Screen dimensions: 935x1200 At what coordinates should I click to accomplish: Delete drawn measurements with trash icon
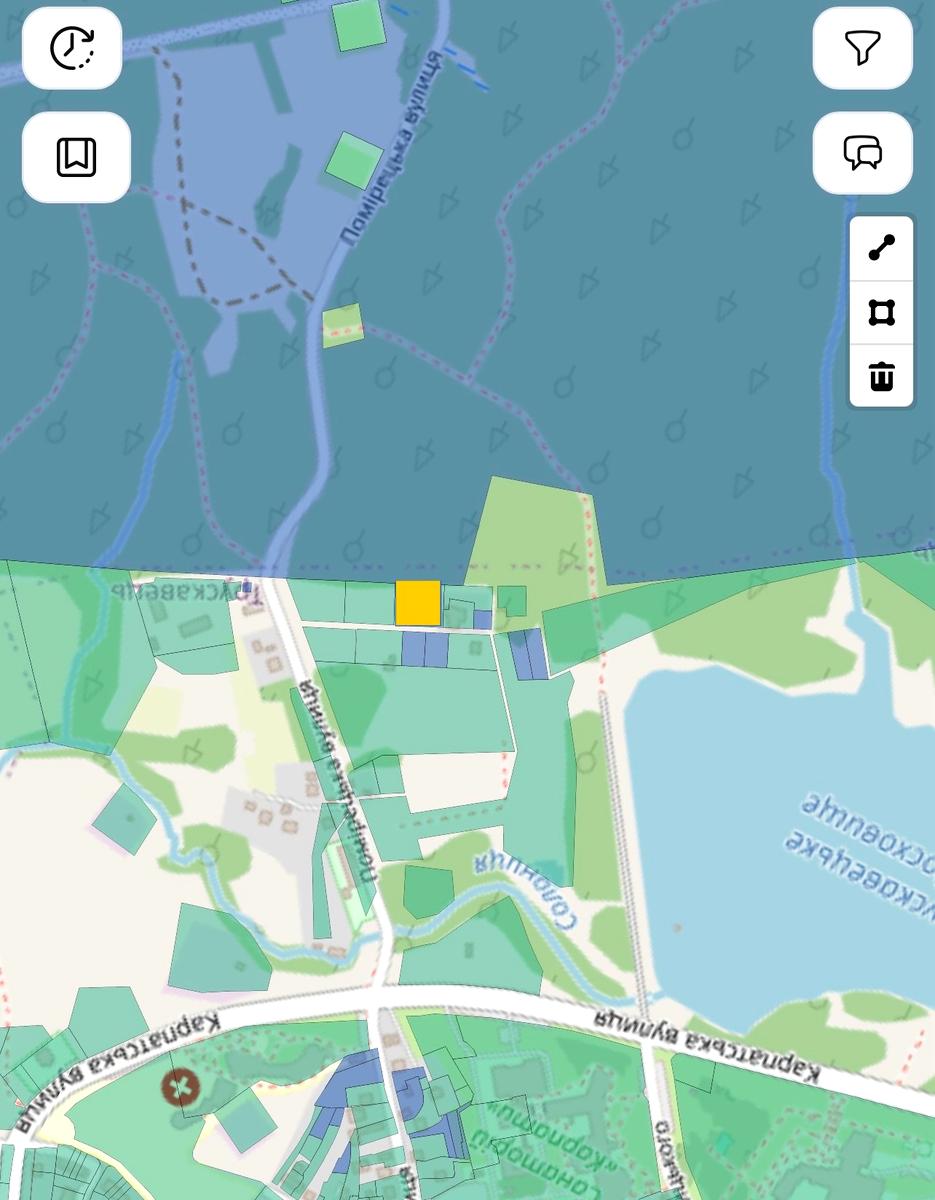(x=881, y=377)
